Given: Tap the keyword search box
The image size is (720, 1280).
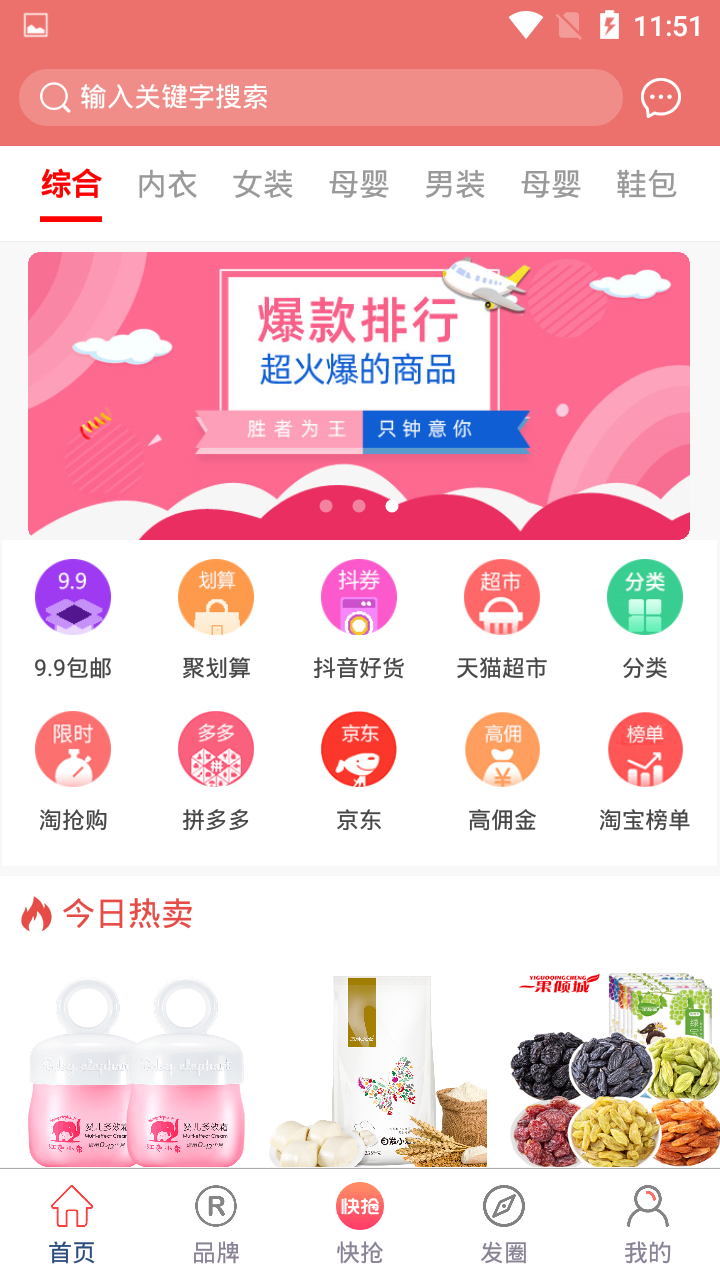Looking at the screenshot, I should tap(320, 97).
